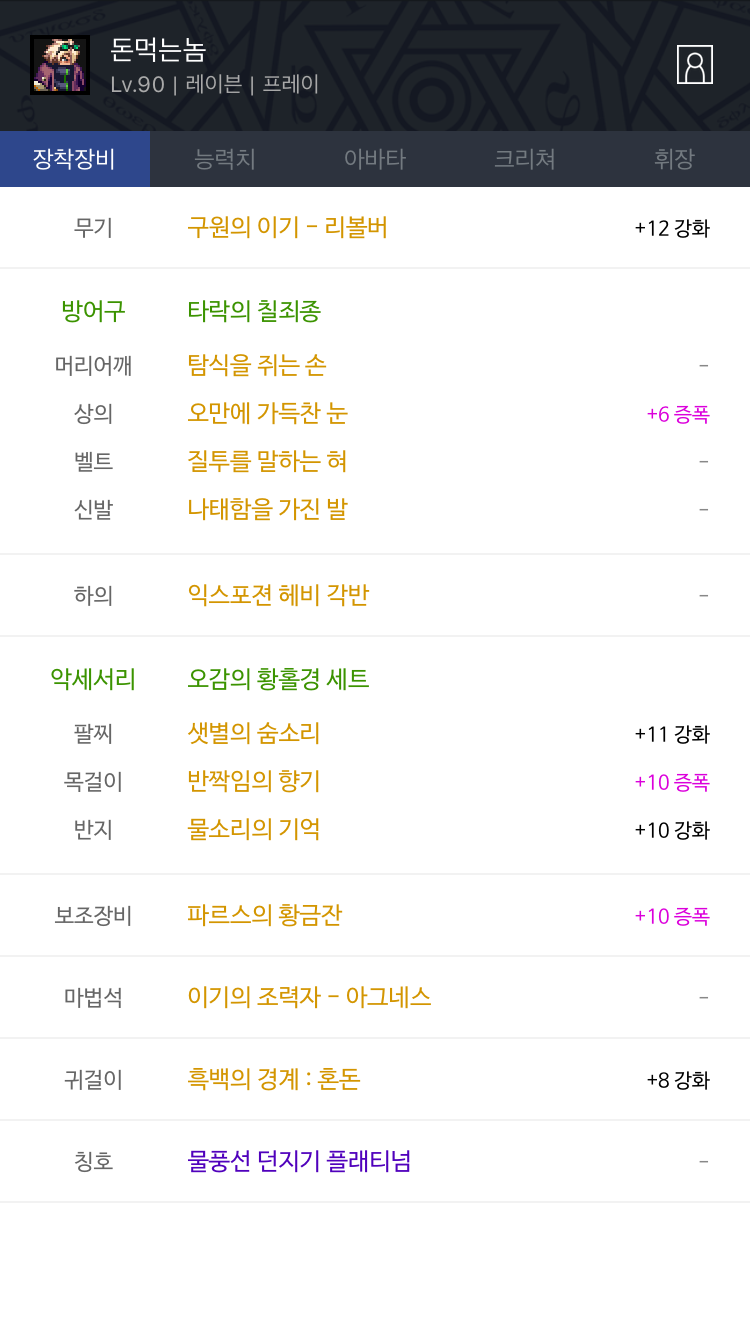Open the 크리쳐 tab
This screenshot has height=1334, width=750.
(525, 159)
